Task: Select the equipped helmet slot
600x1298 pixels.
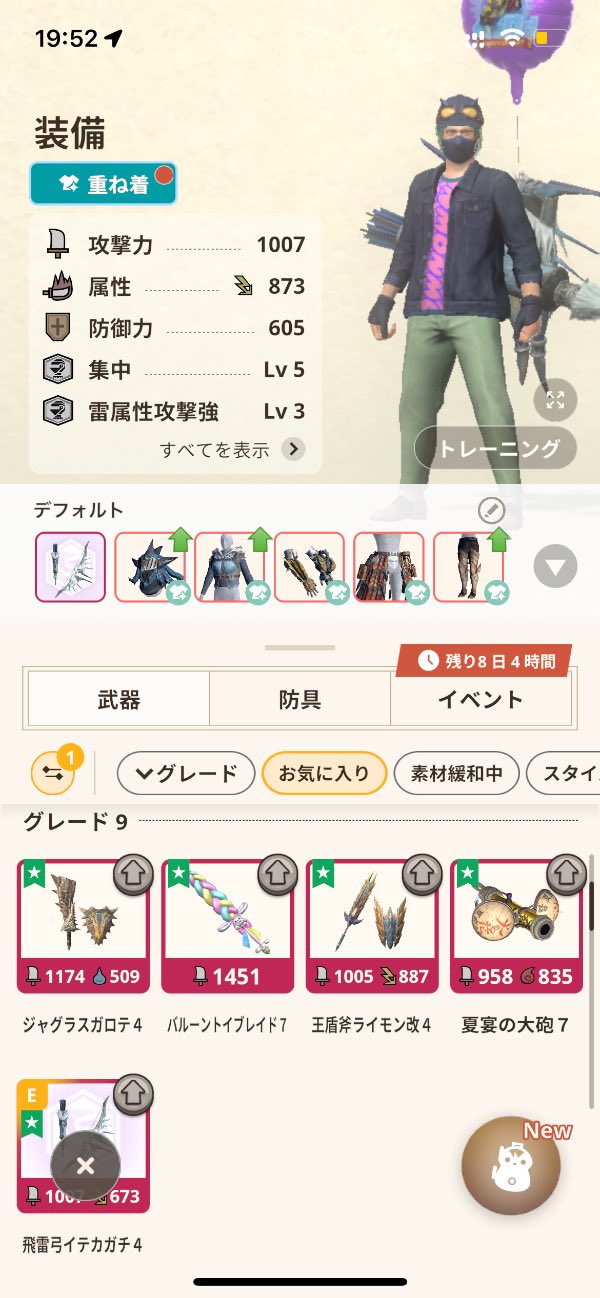Action: 149,567
